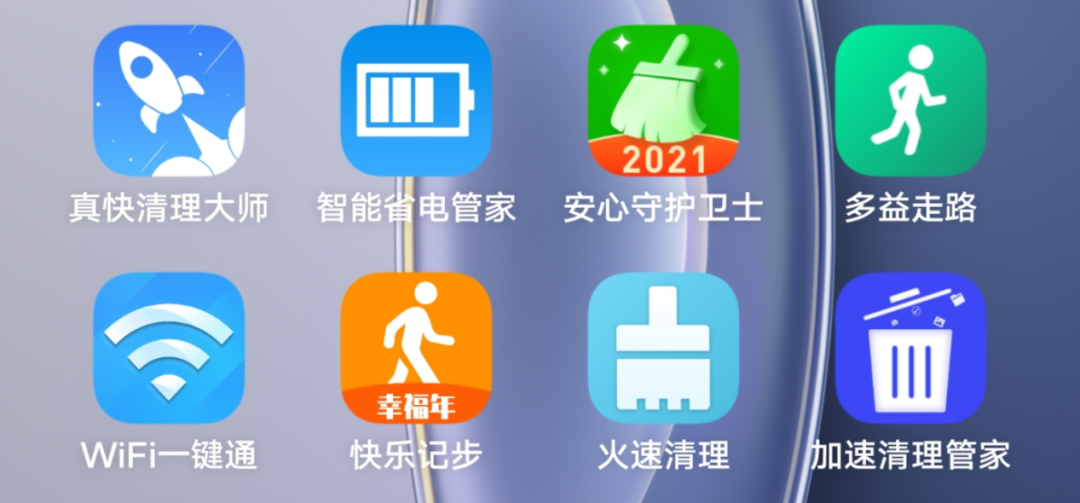Launch the 多益走路 walking app
The height and width of the screenshot is (503, 1080).
pos(910,101)
